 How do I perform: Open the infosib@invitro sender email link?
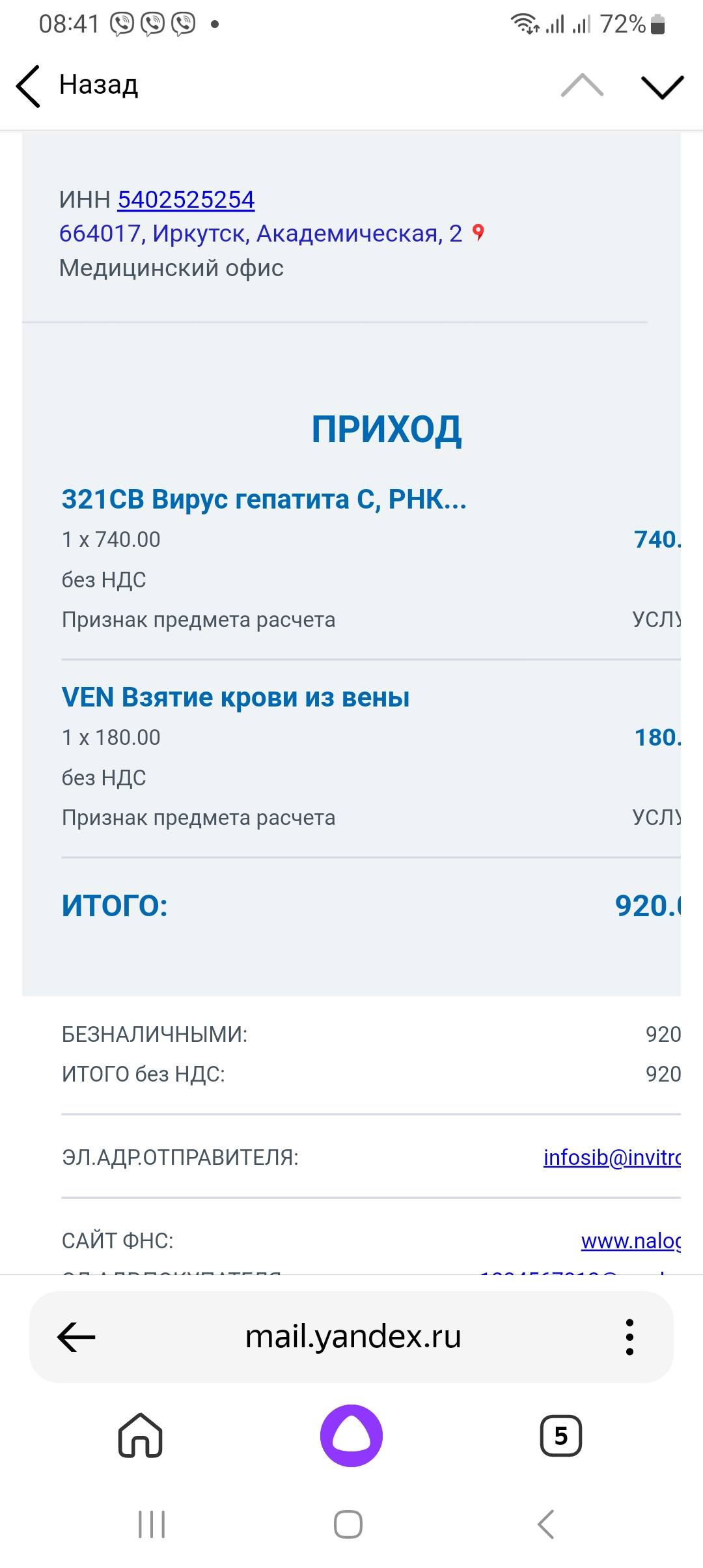coord(611,1157)
